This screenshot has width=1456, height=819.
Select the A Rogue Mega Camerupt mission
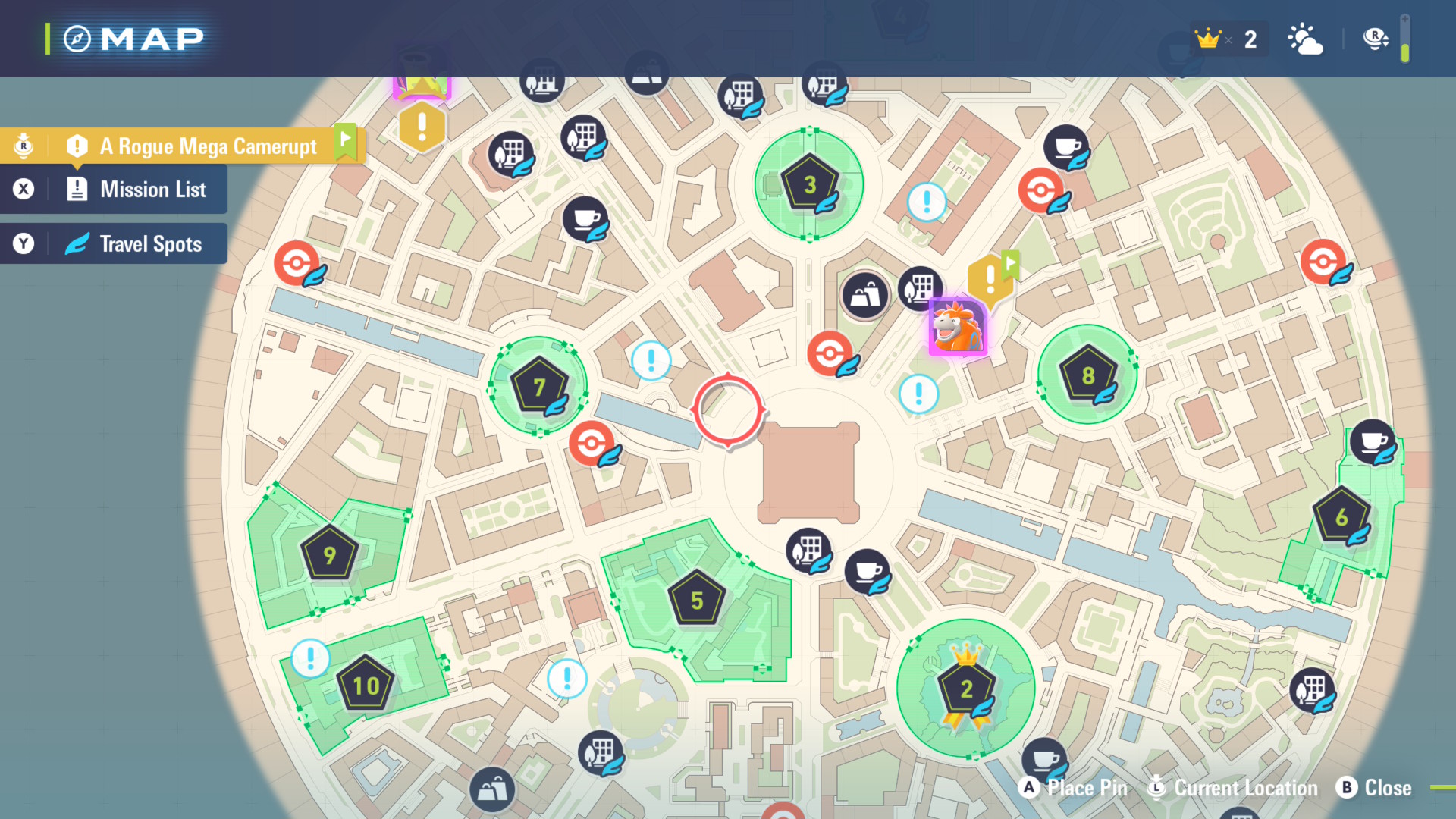pyautogui.click(x=208, y=146)
